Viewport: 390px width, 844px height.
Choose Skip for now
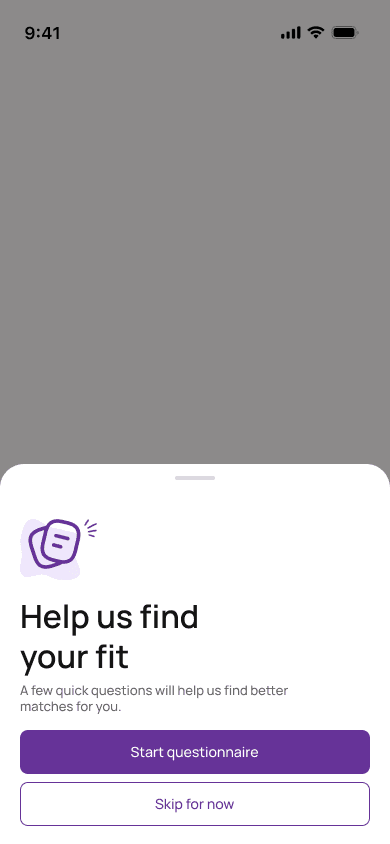tap(195, 804)
